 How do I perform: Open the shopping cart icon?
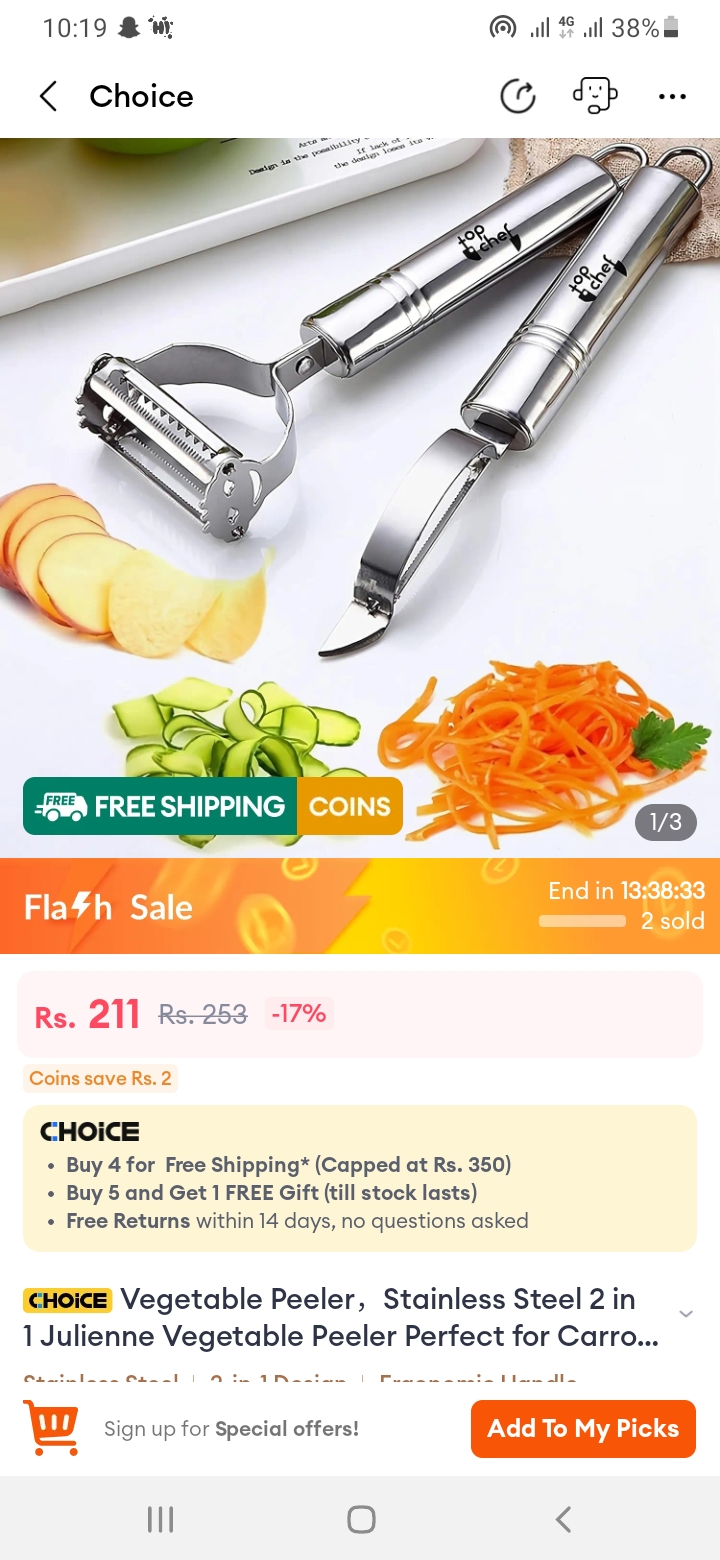[x=50, y=1428]
